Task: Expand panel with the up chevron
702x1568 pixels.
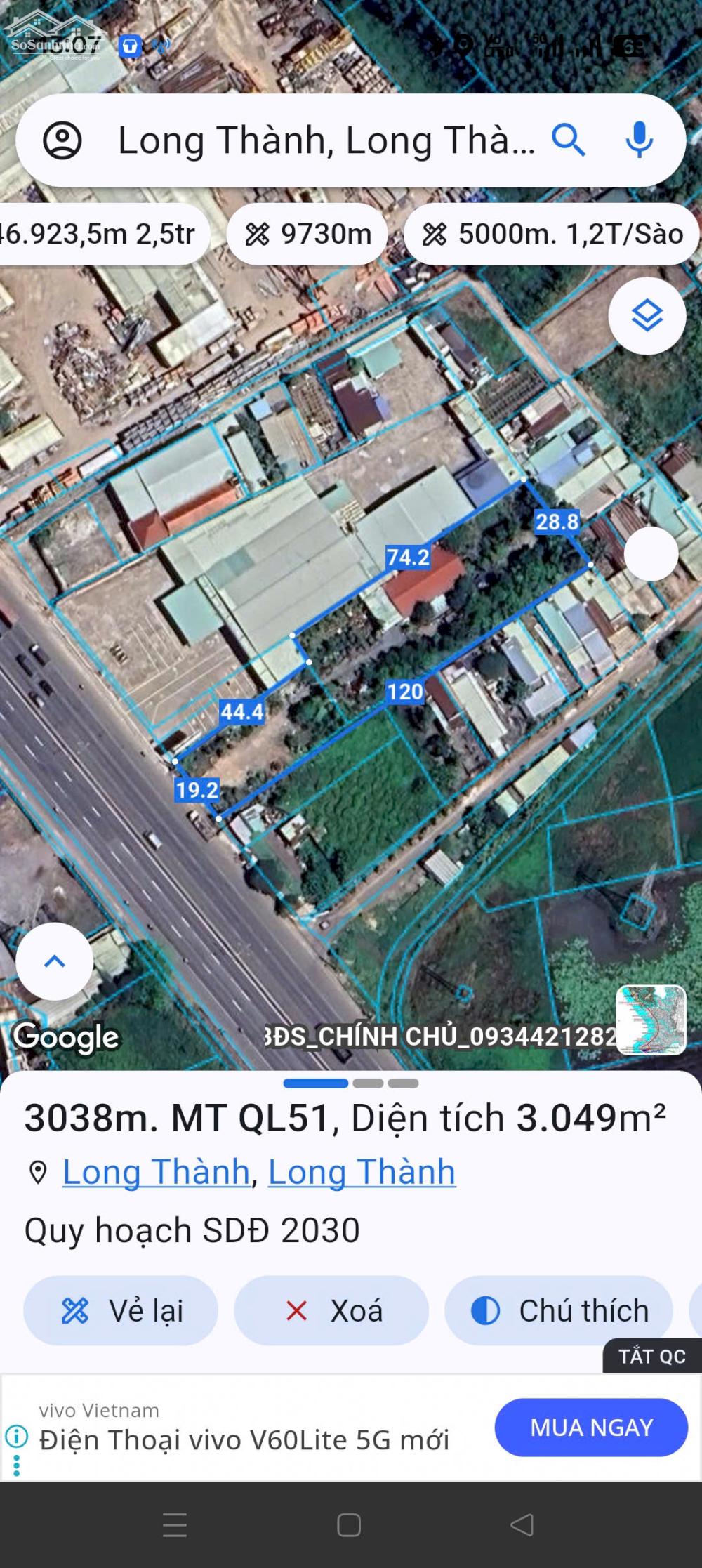Action: pos(55,961)
